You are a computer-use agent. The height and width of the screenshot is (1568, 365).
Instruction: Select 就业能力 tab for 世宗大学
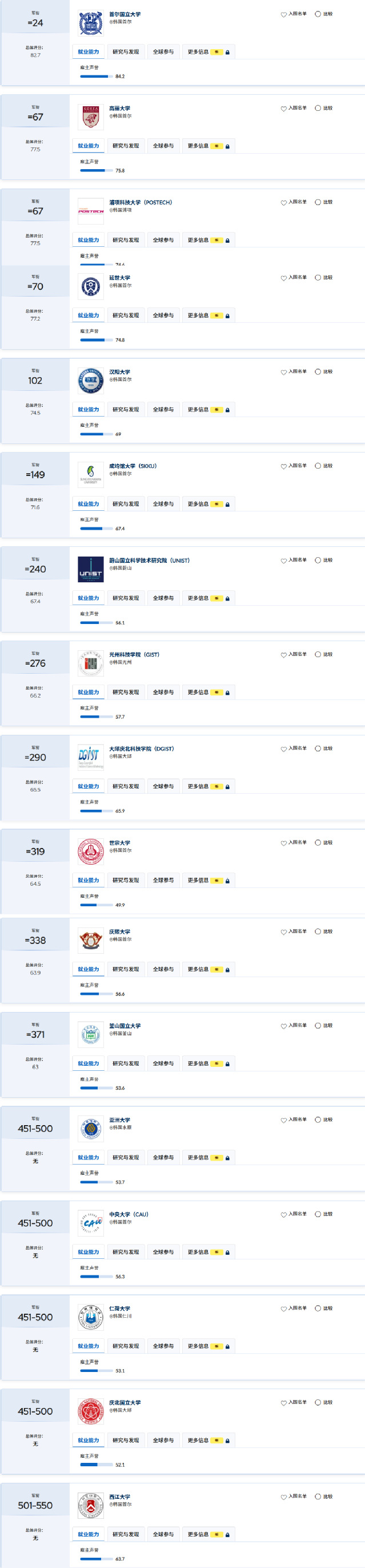88,880
